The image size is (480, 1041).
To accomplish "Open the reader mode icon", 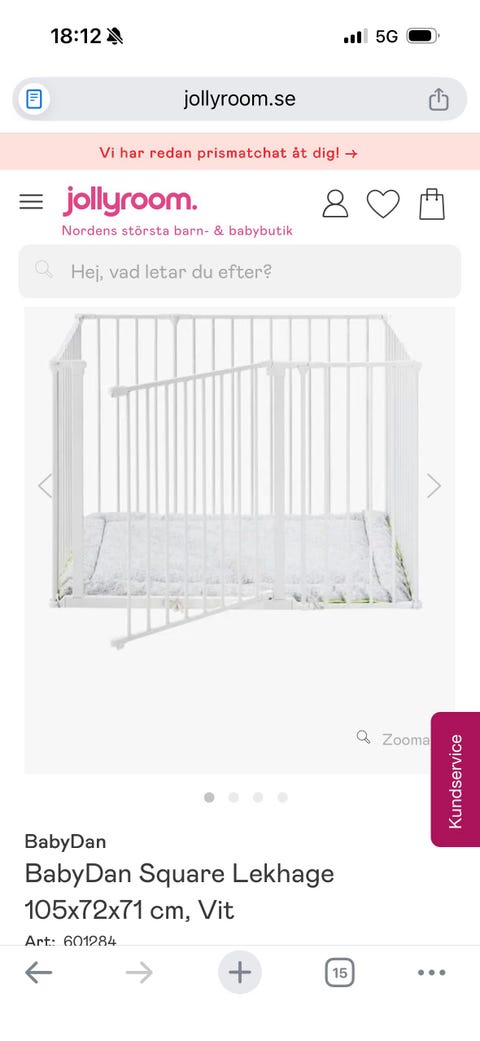I will pos(34,100).
